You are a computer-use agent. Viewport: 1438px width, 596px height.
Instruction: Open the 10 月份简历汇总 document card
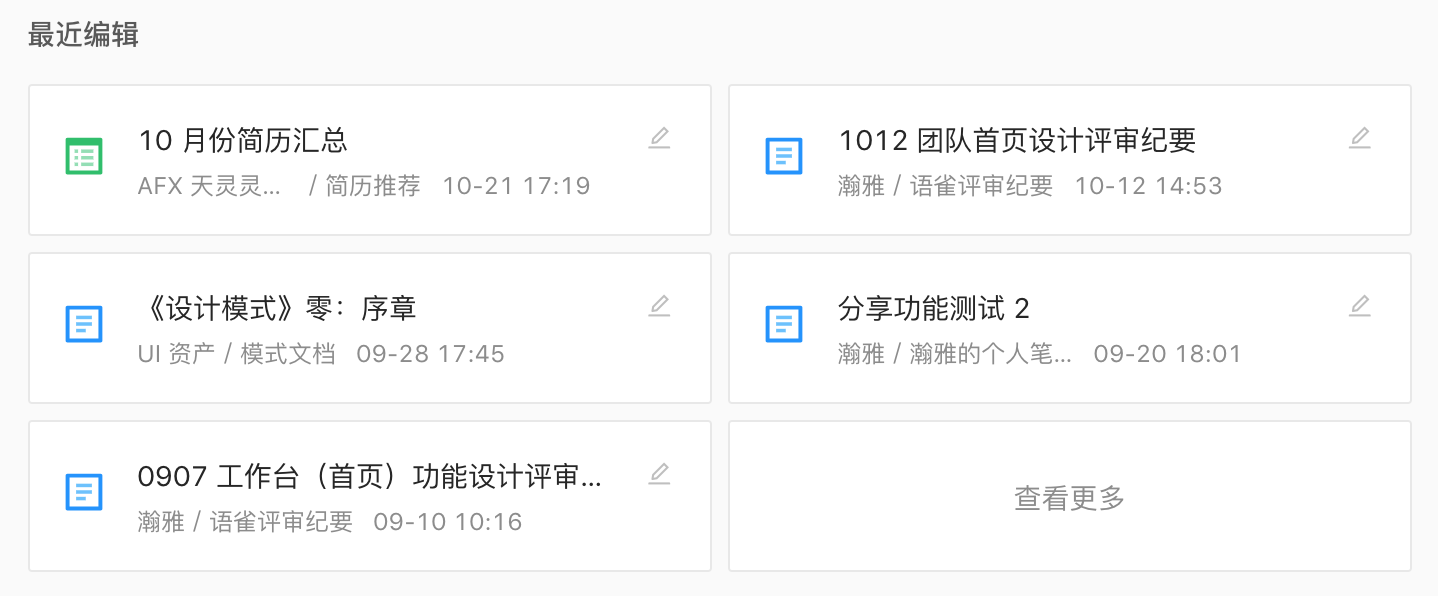click(242, 141)
